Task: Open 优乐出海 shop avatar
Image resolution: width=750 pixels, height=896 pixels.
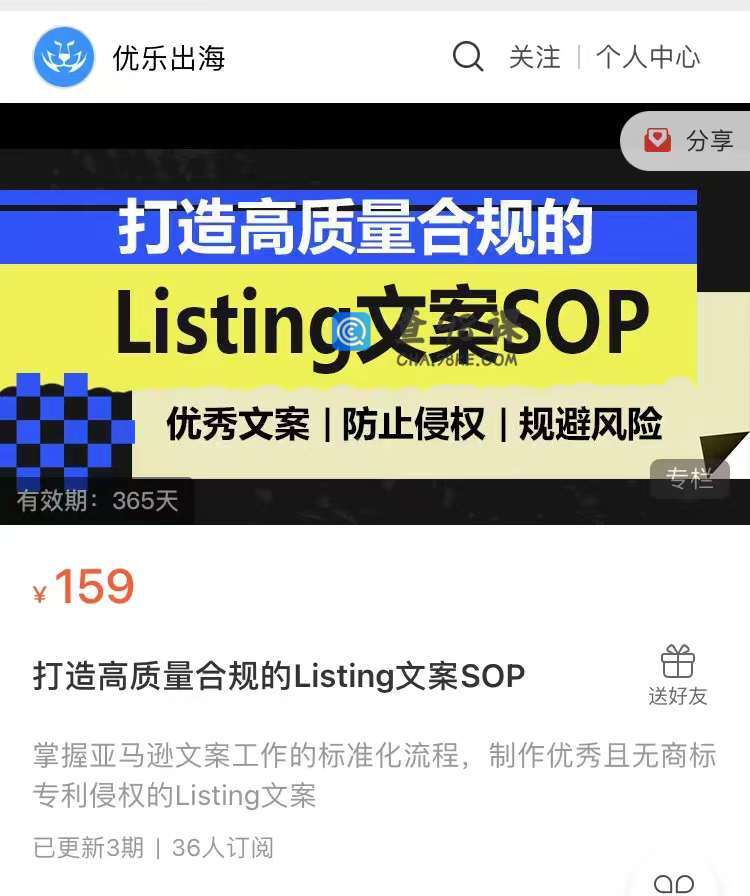Action: (64, 57)
